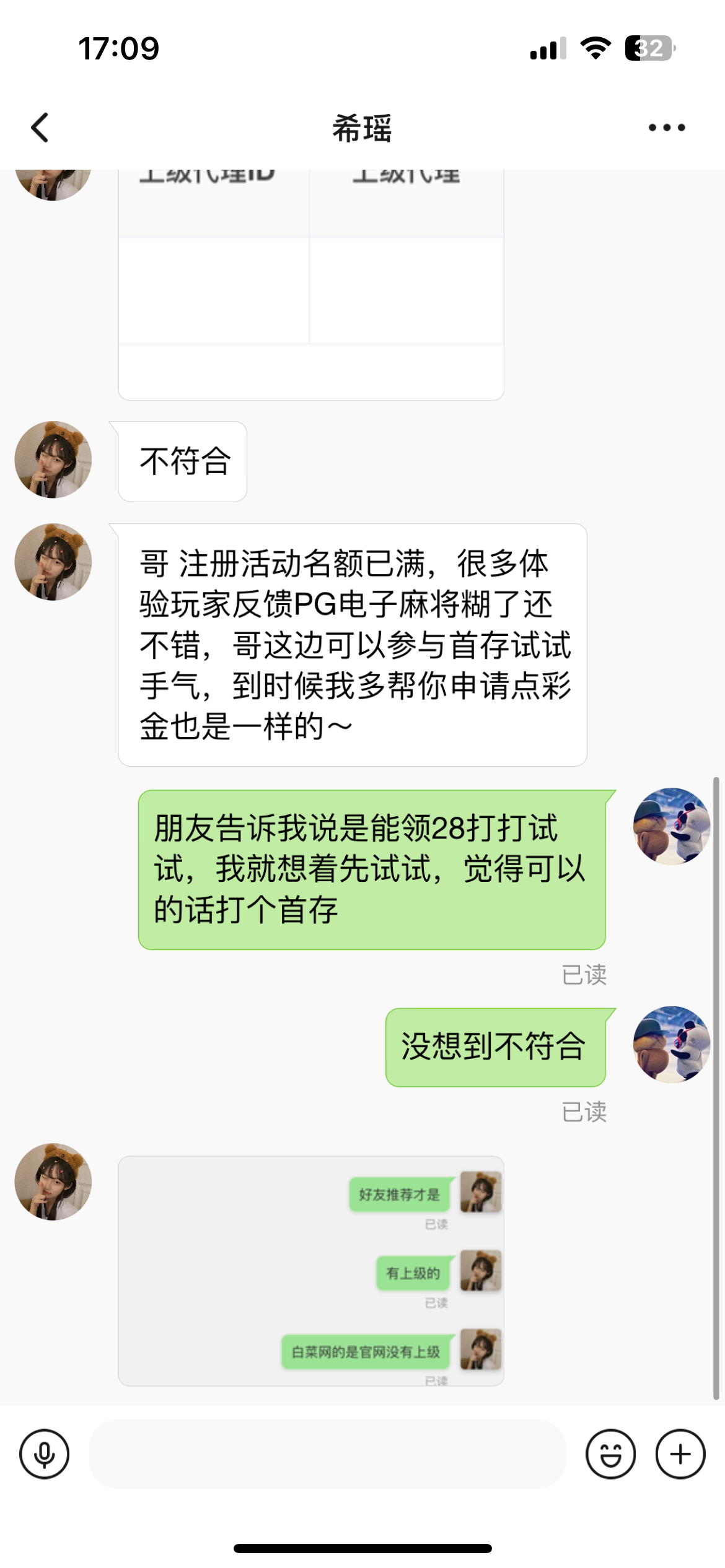725x1568 pixels.
Task: Open my avatar beside 没想到不符合 message
Action: [x=671, y=1045]
